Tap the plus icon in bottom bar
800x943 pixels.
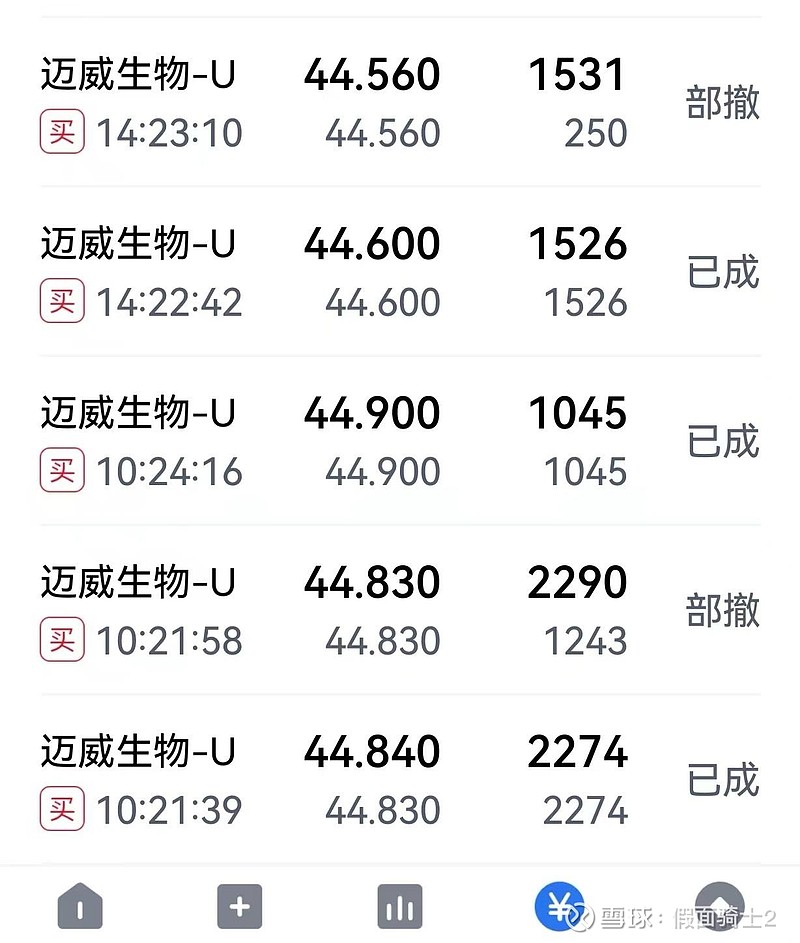click(x=239, y=906)
